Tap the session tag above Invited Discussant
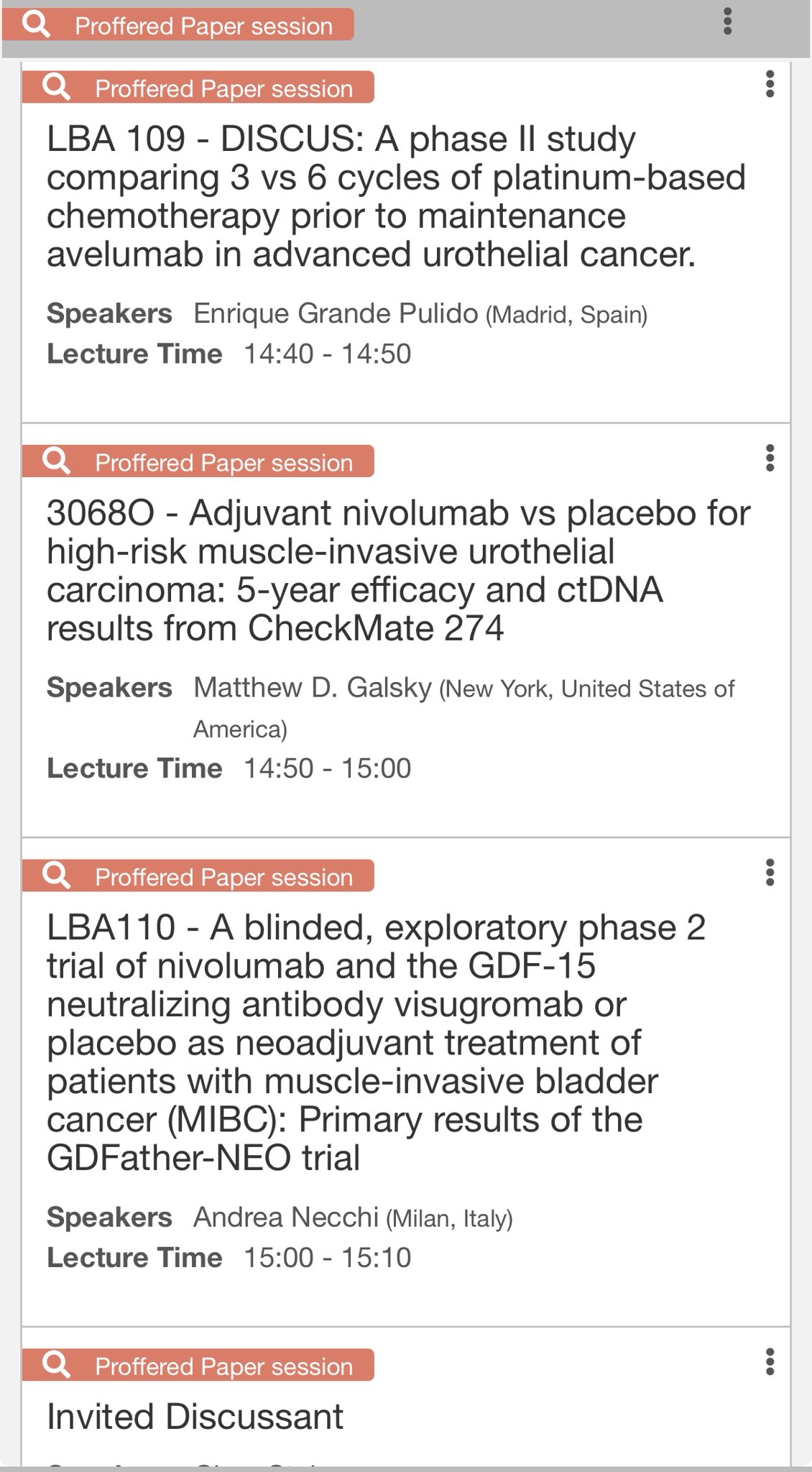Image resolution: width=812 pixels, height=1472 pixels. click(x=198, y=1366)
